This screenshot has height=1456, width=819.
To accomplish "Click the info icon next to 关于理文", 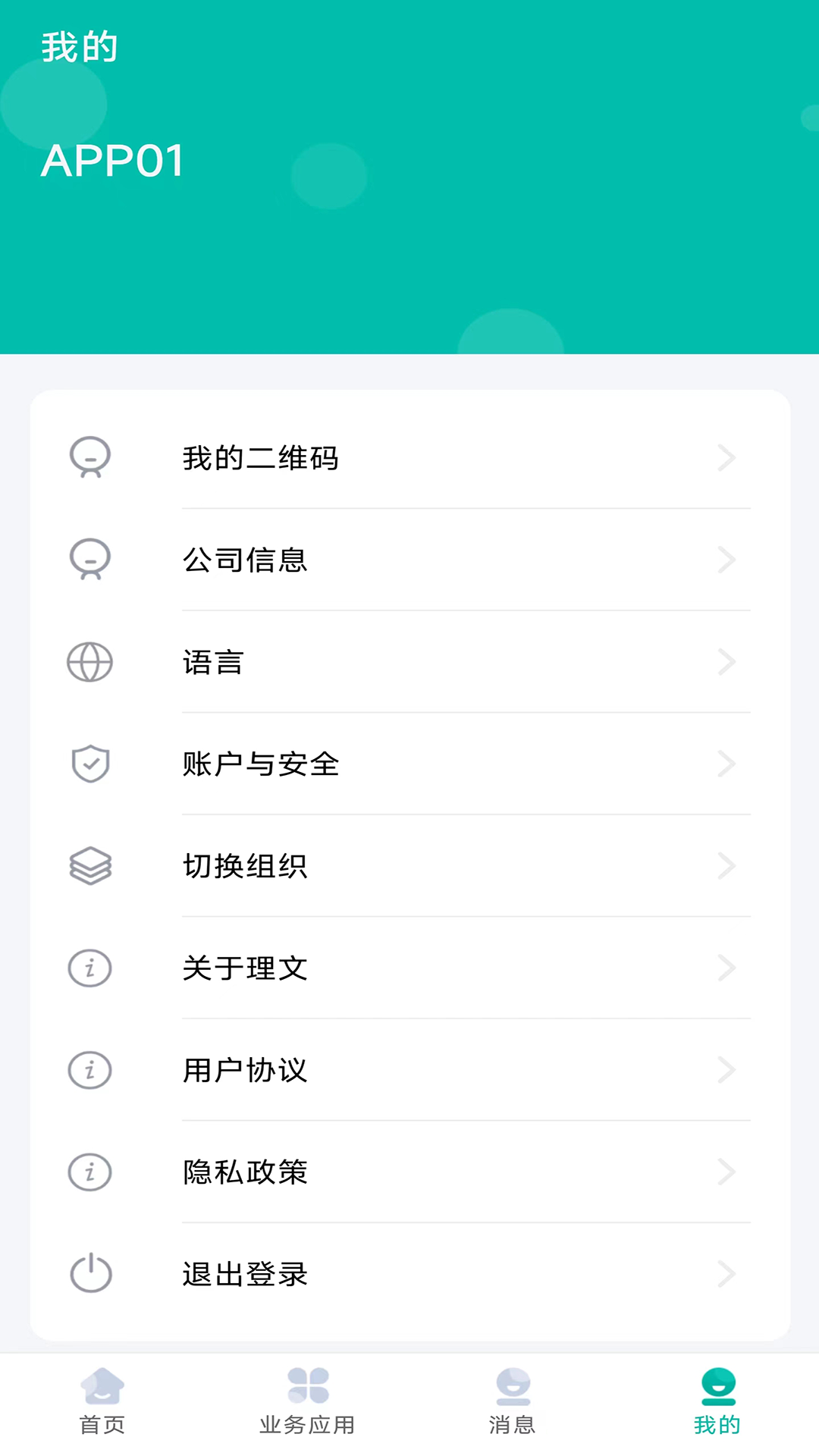I will click(89, 968).
